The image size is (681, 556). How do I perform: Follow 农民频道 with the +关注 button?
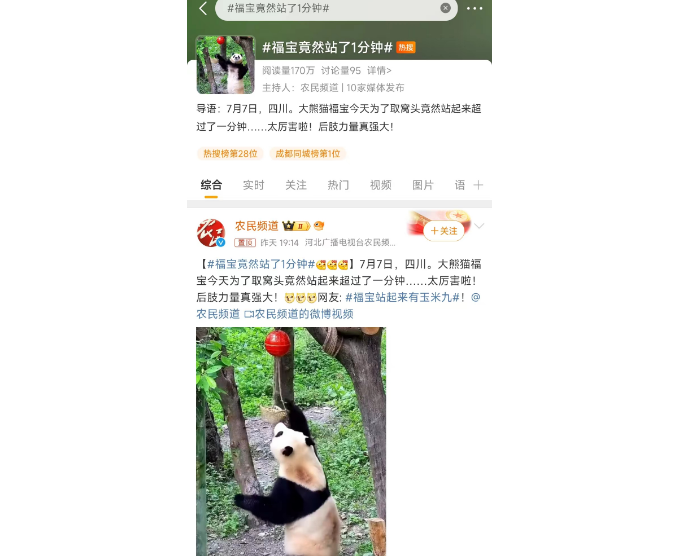pos(443,231)
